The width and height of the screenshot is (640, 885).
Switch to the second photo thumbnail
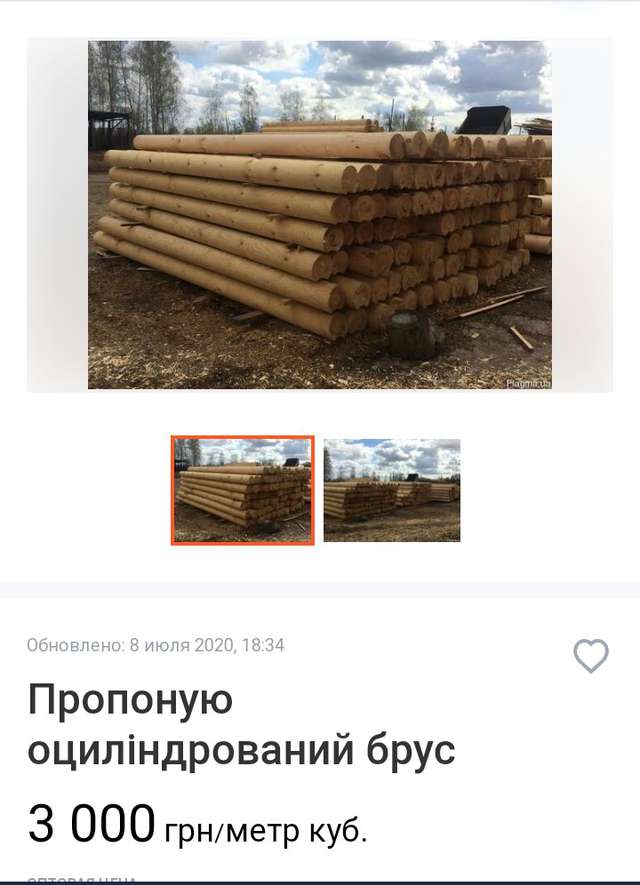(x=392, y=490)
